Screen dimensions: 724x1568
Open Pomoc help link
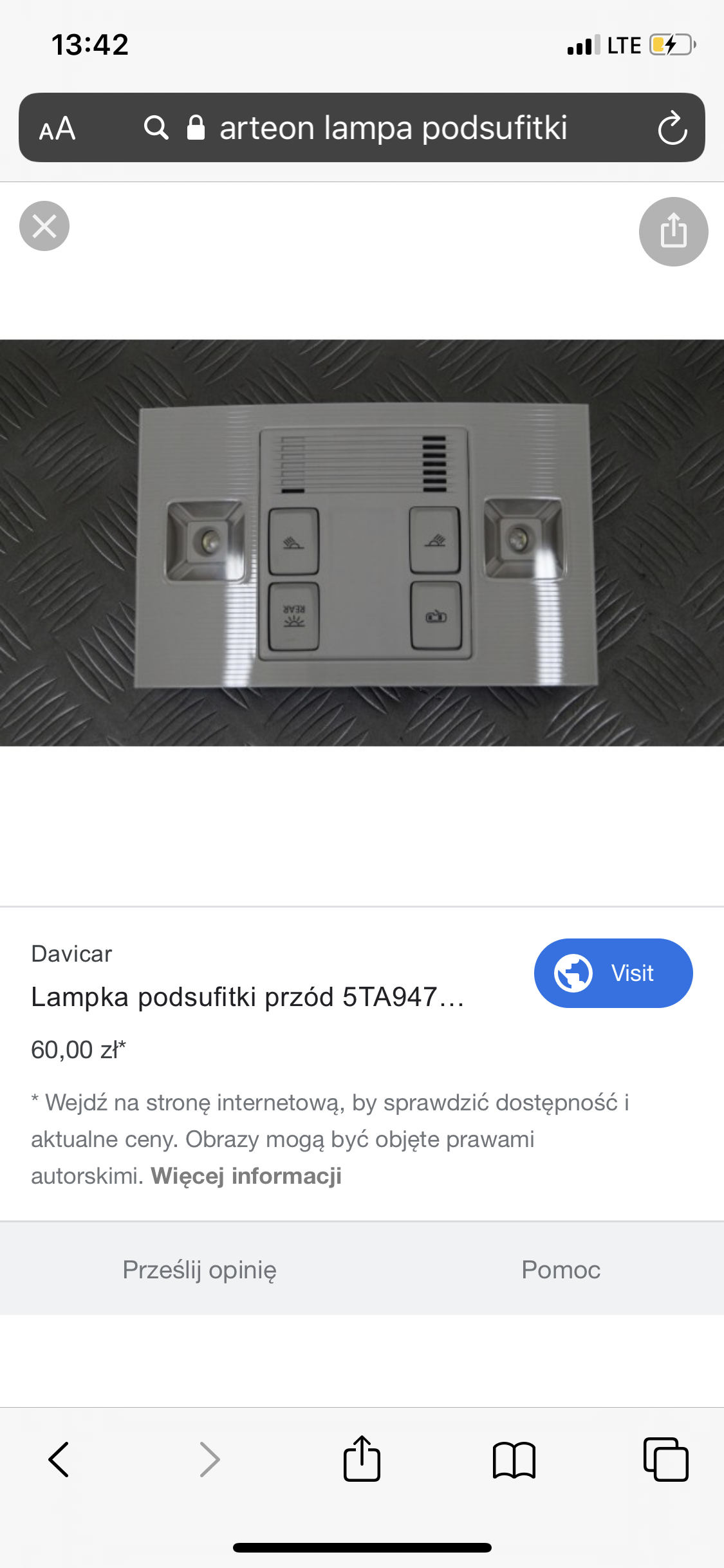coord(561,1269)
